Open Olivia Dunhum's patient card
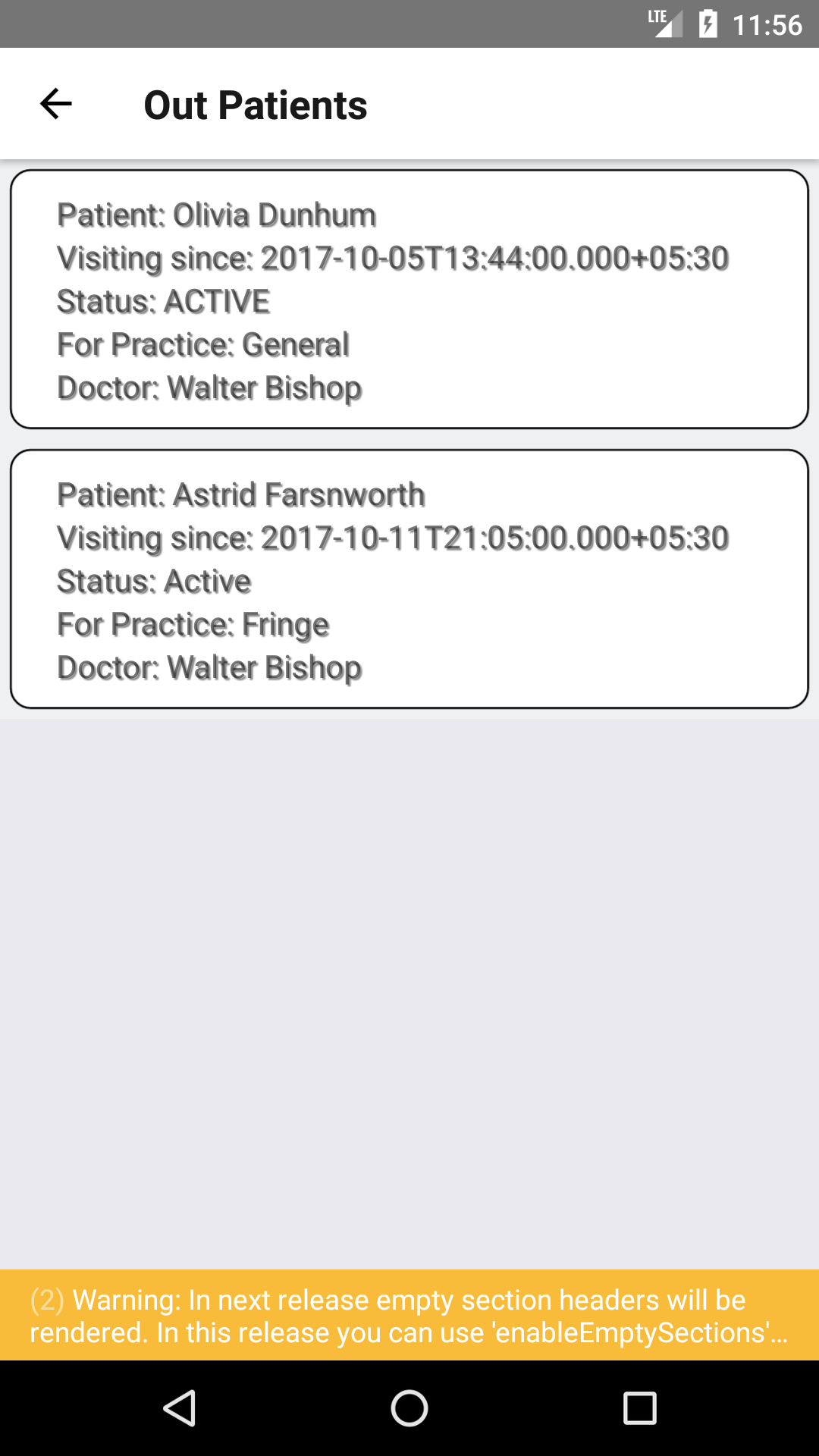819x1456 pixels. pyautogui.click(x=409, y=300)
